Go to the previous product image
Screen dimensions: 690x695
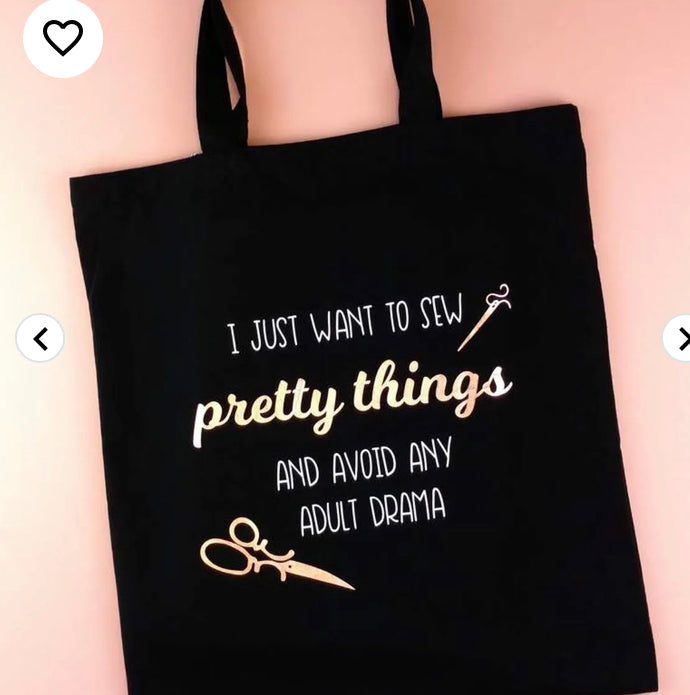(40, 339)
